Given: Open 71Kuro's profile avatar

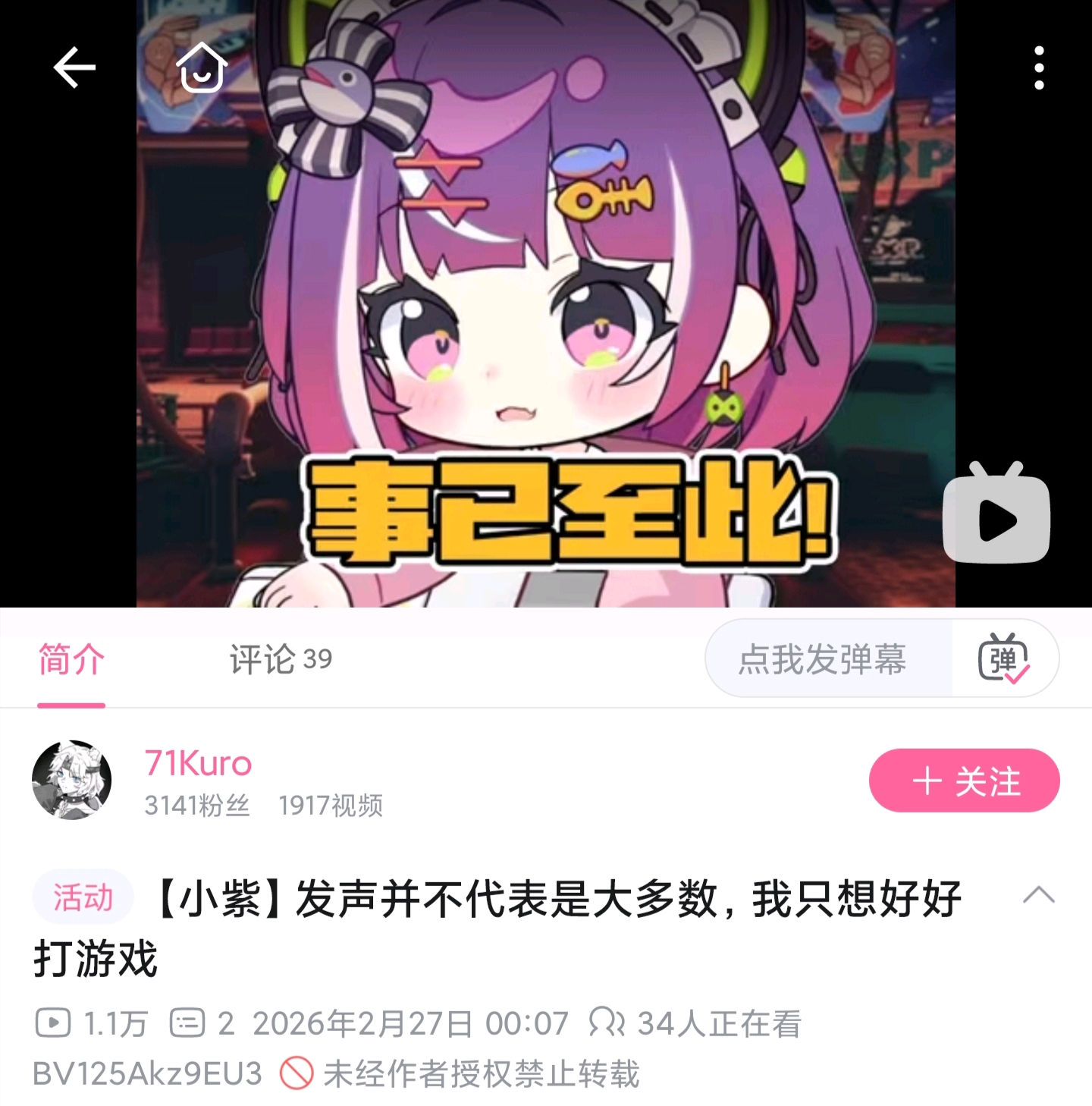Looking at the screenshot, I should pos(72,780).
